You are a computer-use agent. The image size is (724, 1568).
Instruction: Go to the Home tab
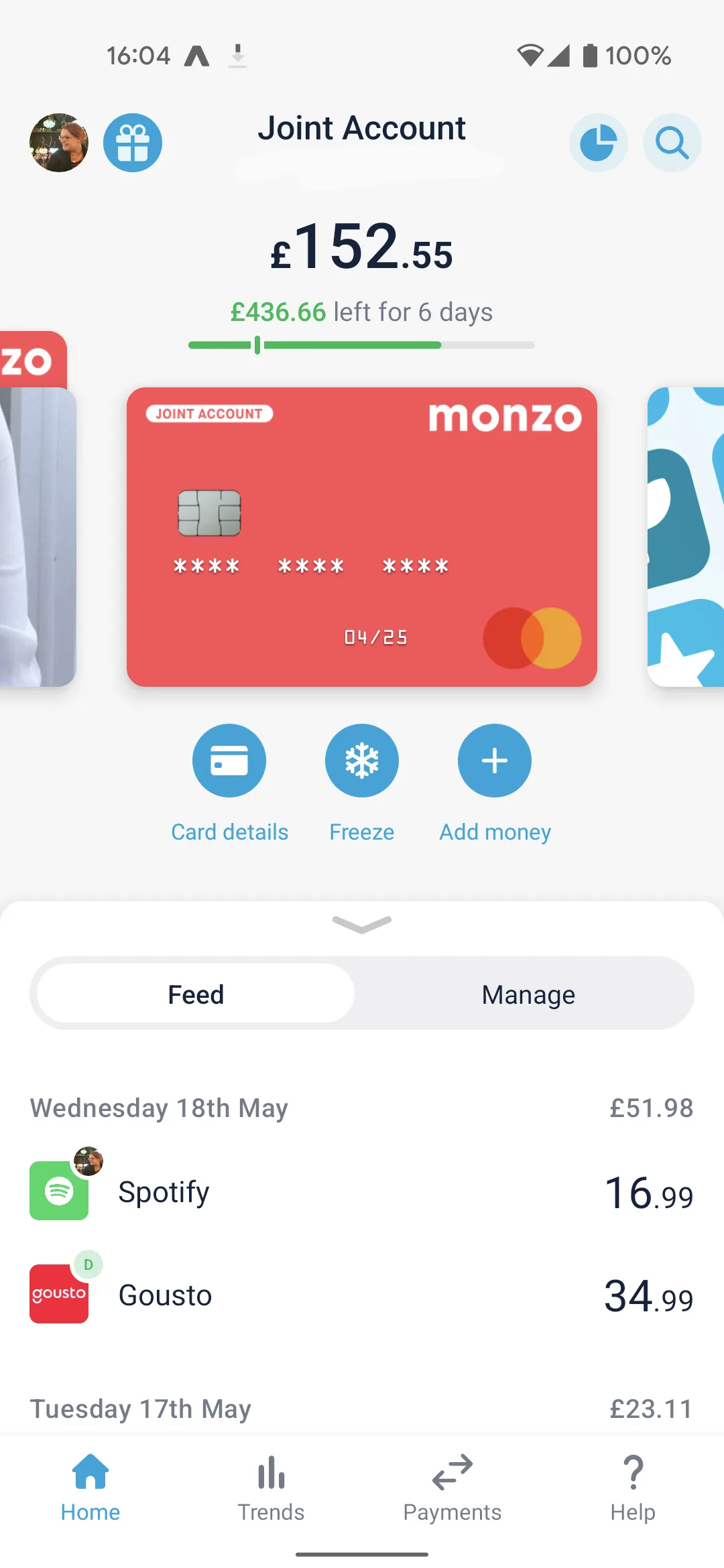coord(90,1488)
